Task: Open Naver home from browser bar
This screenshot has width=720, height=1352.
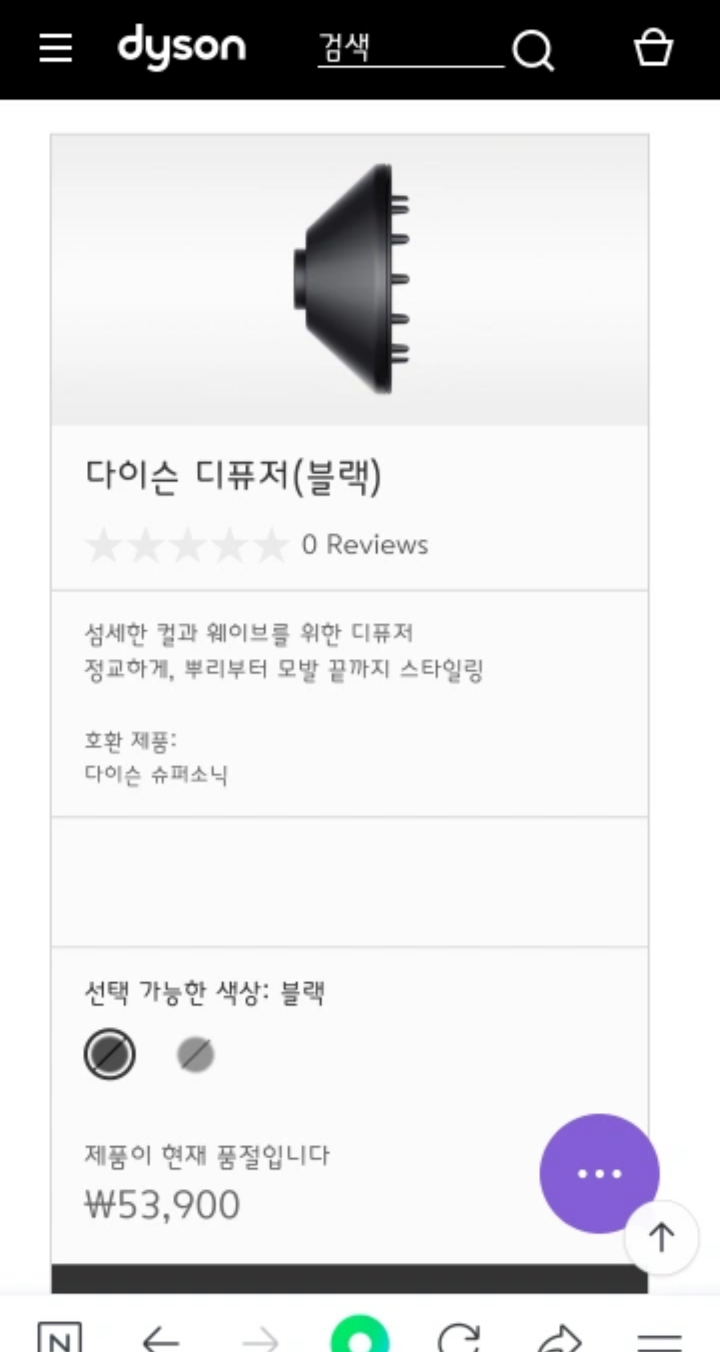Action: click(x=60, y=1338)
